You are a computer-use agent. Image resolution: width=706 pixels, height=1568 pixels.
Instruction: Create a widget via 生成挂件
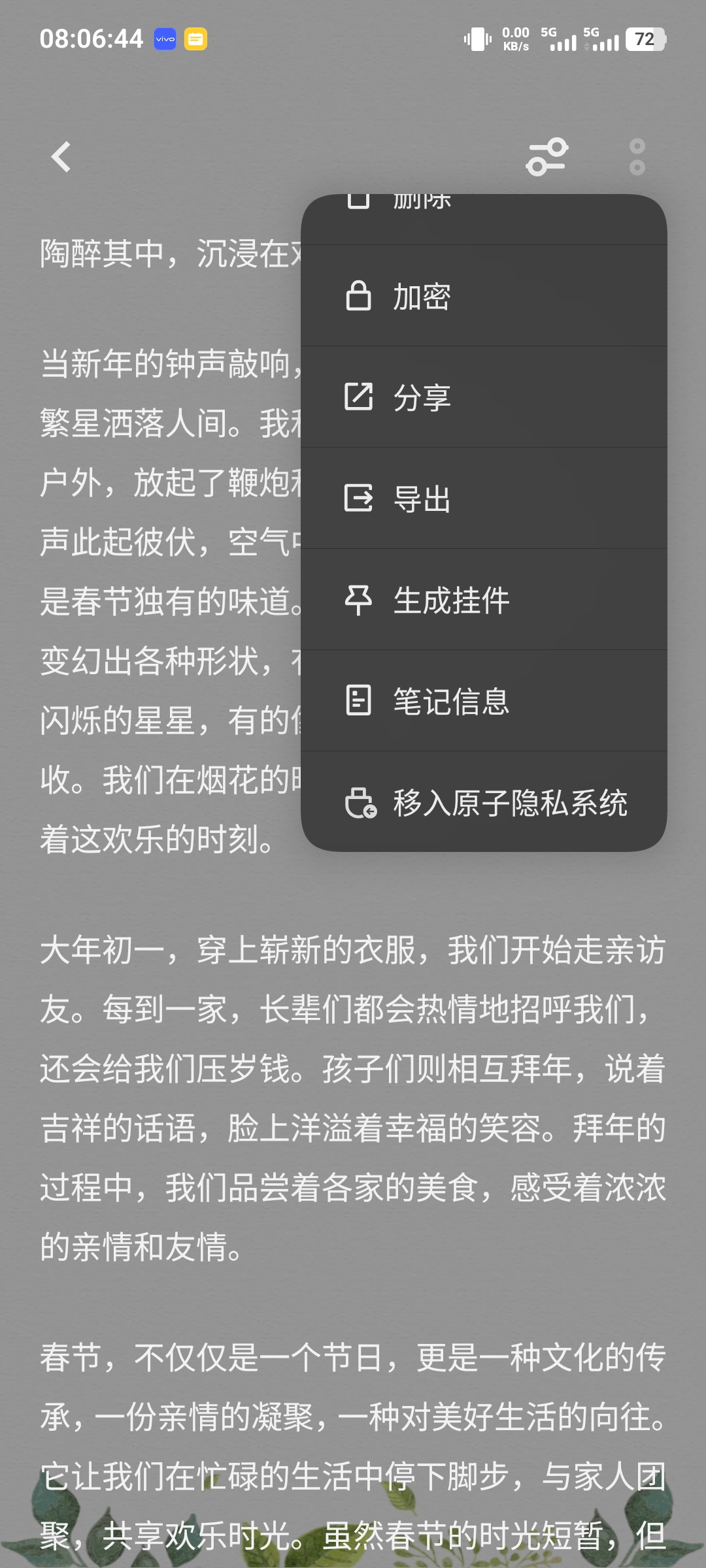click(x=484, y=600)
